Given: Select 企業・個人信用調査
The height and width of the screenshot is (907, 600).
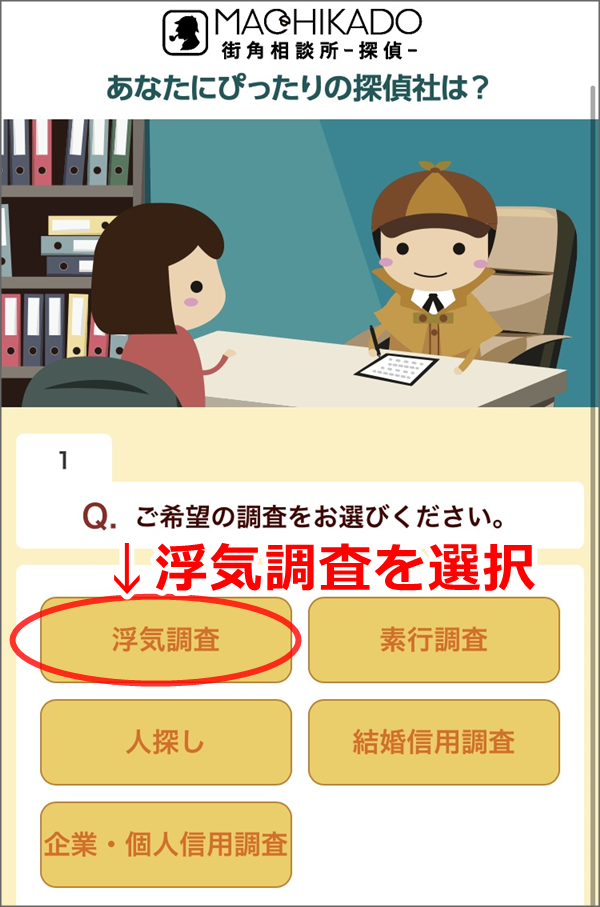Looking at the screenshot, I should [x=166, y=845].
